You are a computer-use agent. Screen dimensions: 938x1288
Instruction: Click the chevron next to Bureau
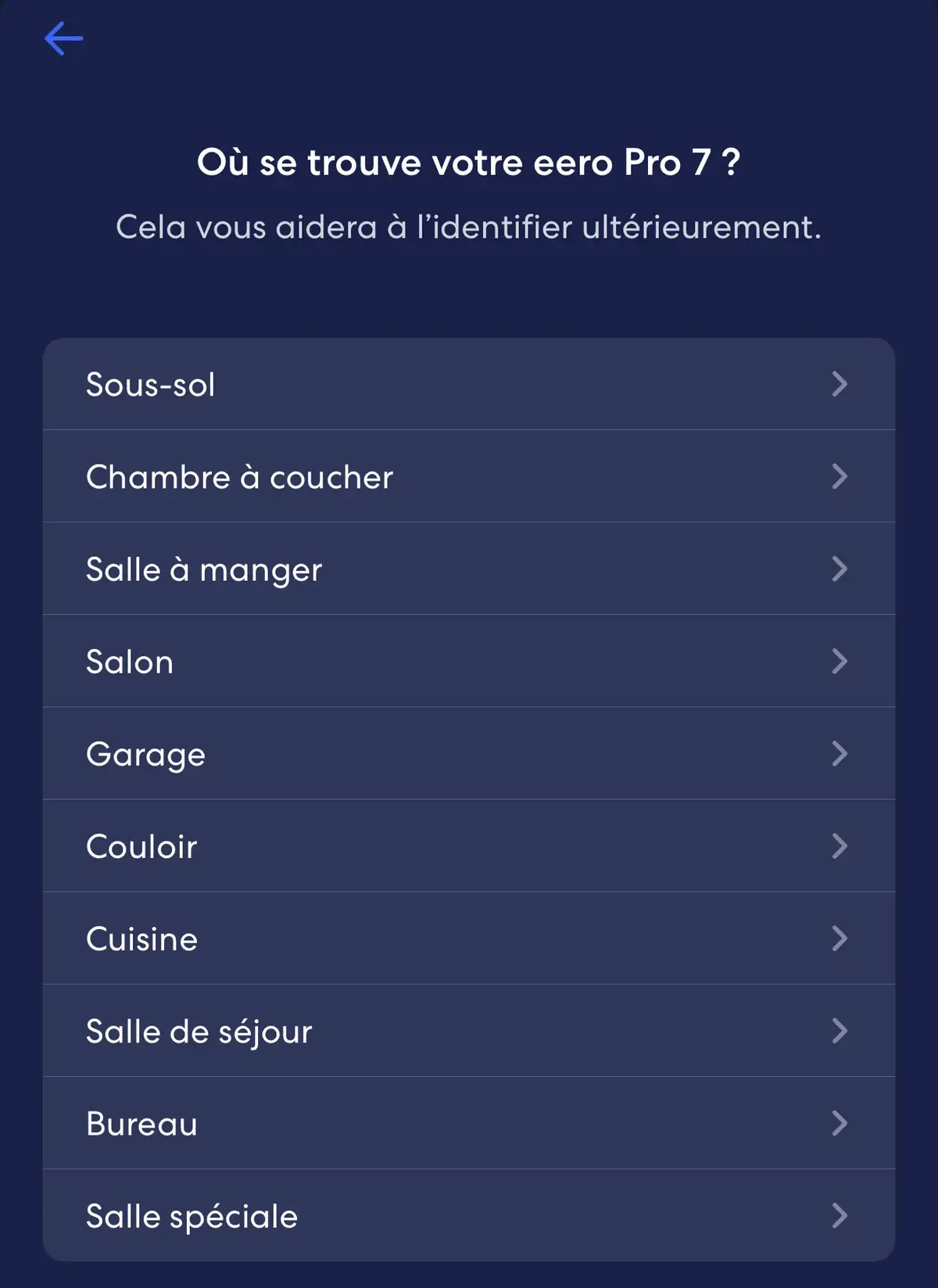click(840, 1123)
